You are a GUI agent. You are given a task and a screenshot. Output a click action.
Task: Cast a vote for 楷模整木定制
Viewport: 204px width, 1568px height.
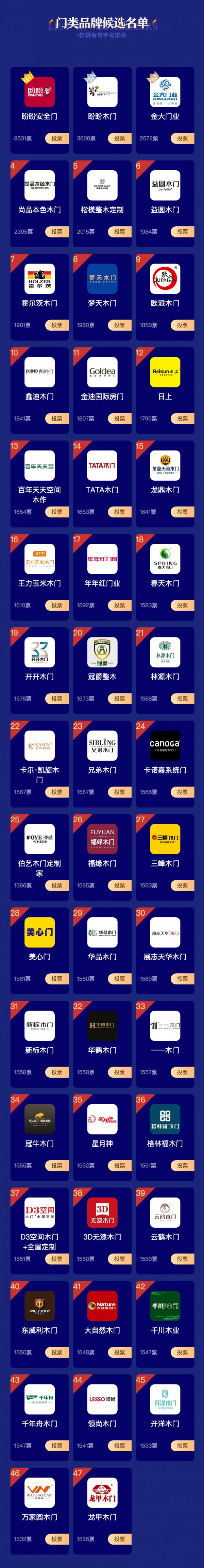(x=119, y=231)
